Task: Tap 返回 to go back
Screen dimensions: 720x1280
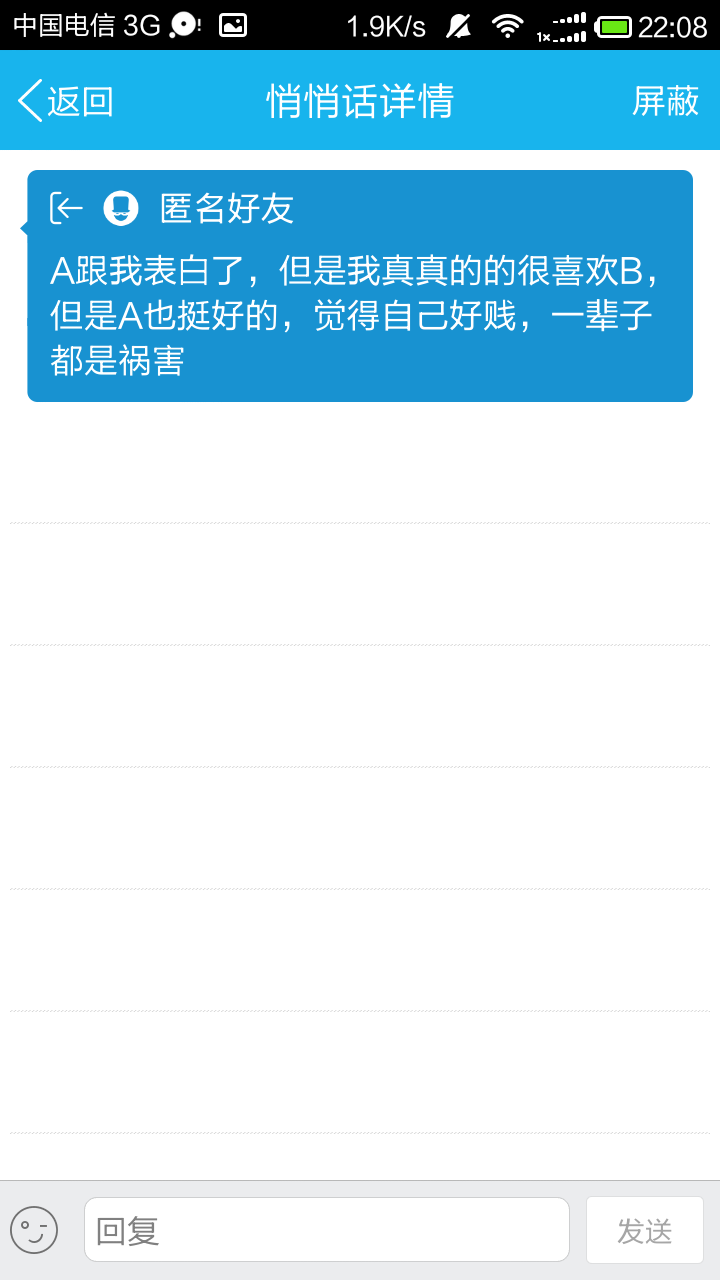Action: pyautogui.click(x=66, y=101)
